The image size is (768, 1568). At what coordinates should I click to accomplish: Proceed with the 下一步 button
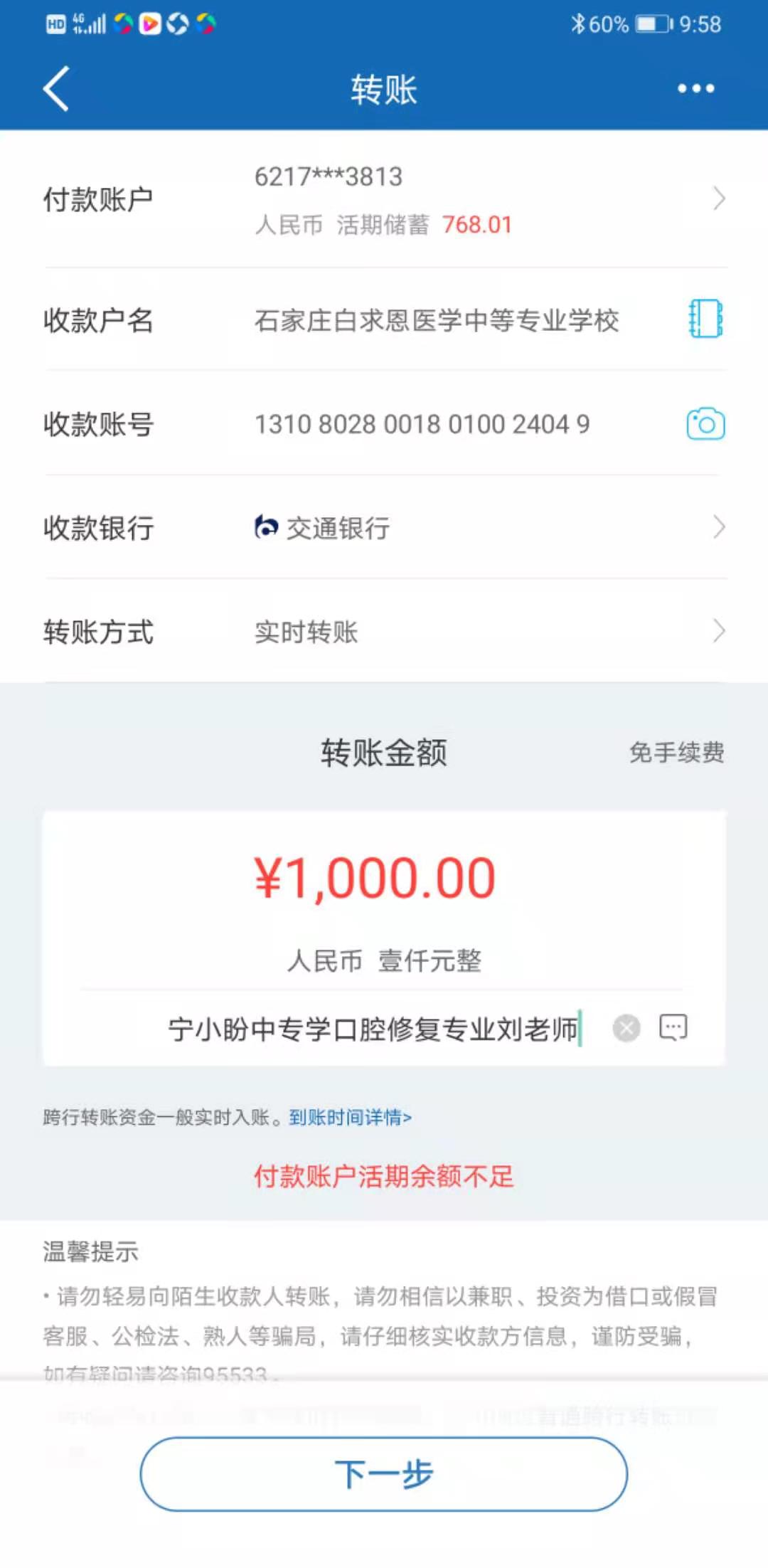[384, 1474]
